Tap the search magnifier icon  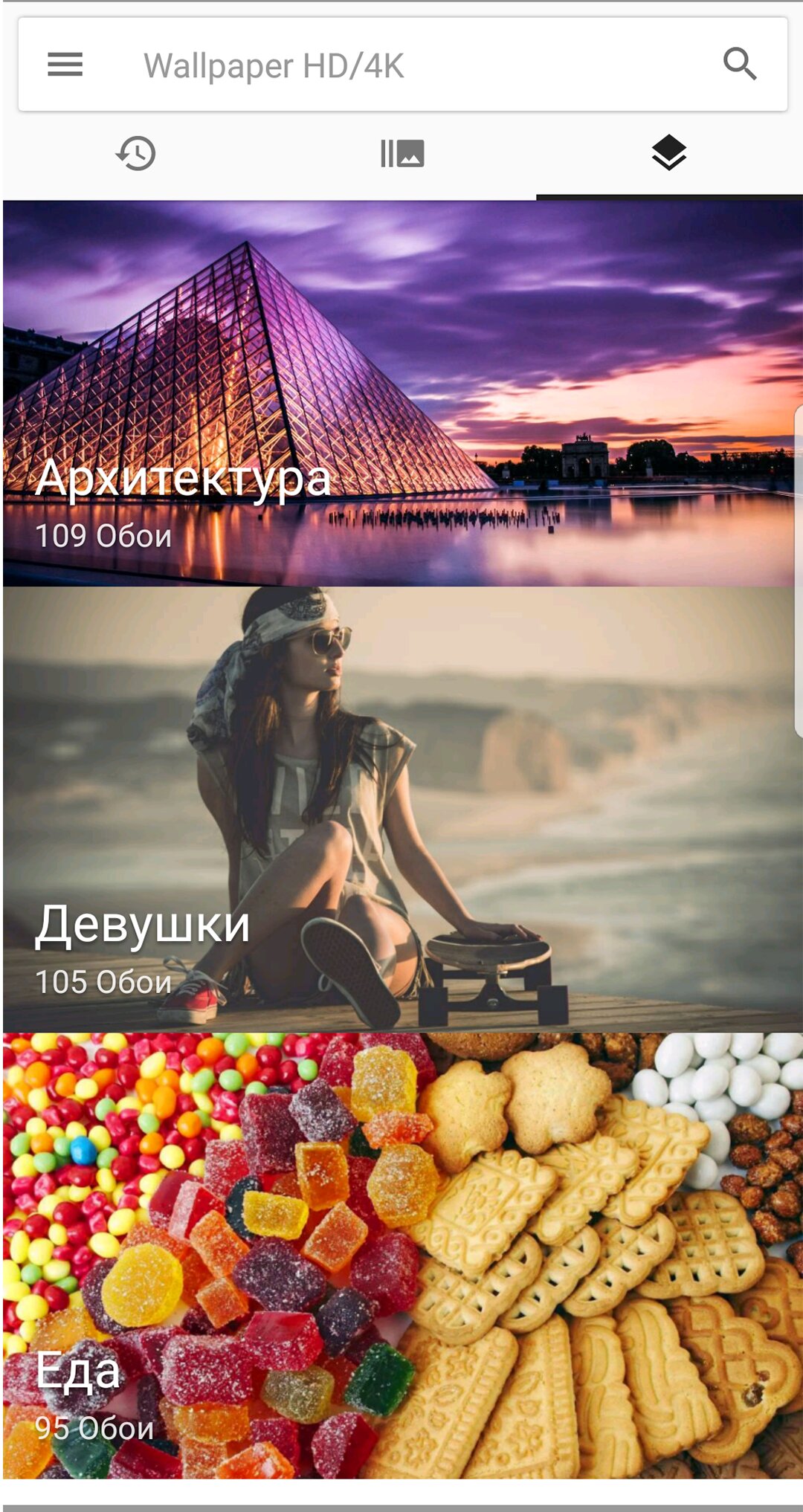[740, 65]
